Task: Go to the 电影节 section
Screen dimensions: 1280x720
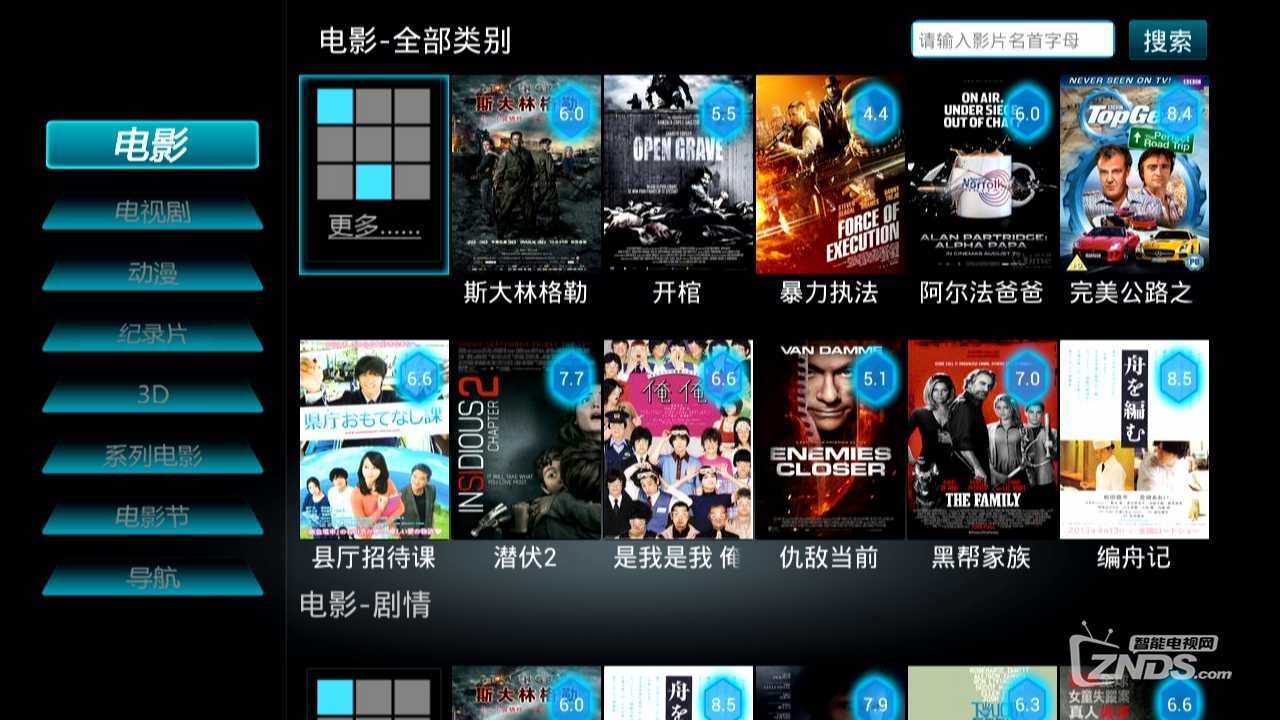Action: pos(152,517)
